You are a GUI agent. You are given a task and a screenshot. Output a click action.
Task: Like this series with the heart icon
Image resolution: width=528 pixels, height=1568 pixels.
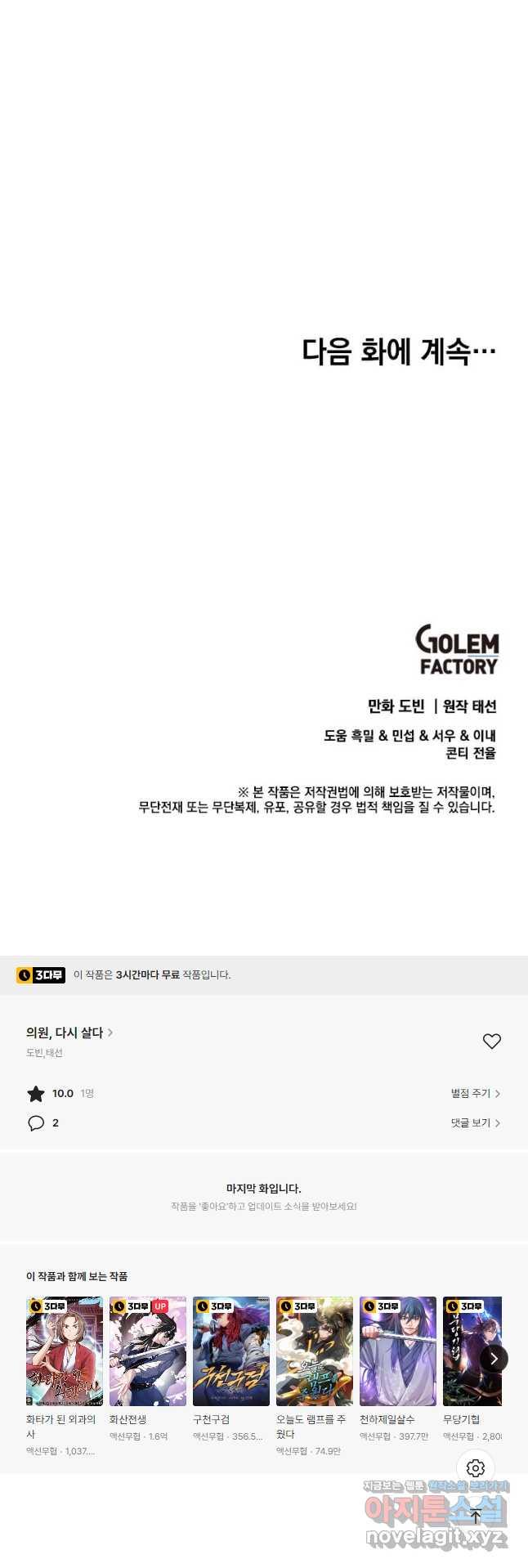tap(491, 1041)
